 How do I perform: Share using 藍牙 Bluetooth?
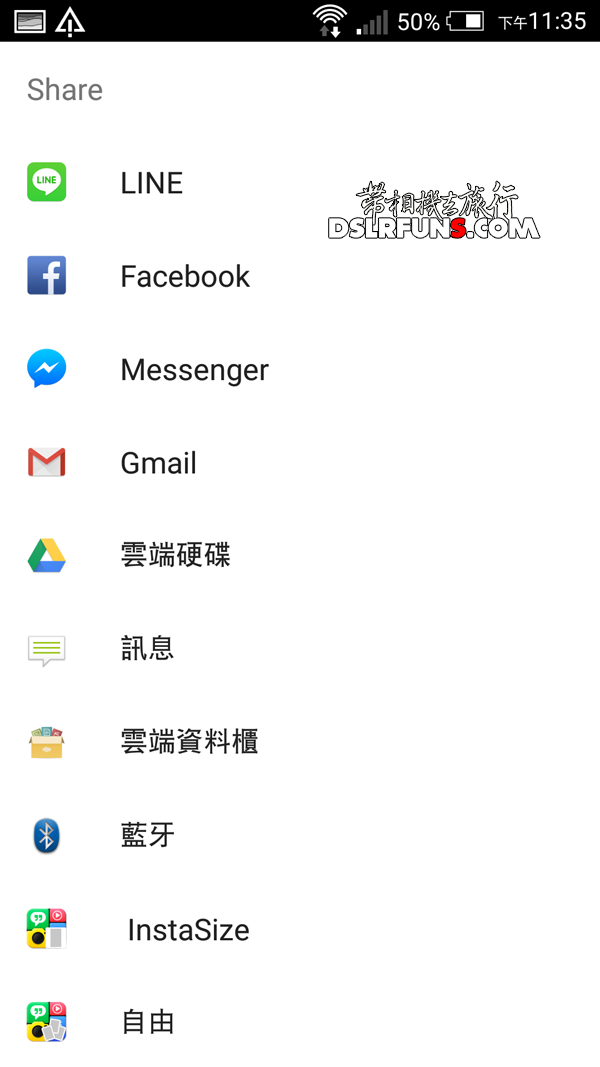pyautogui.click(x=147, y=835)
